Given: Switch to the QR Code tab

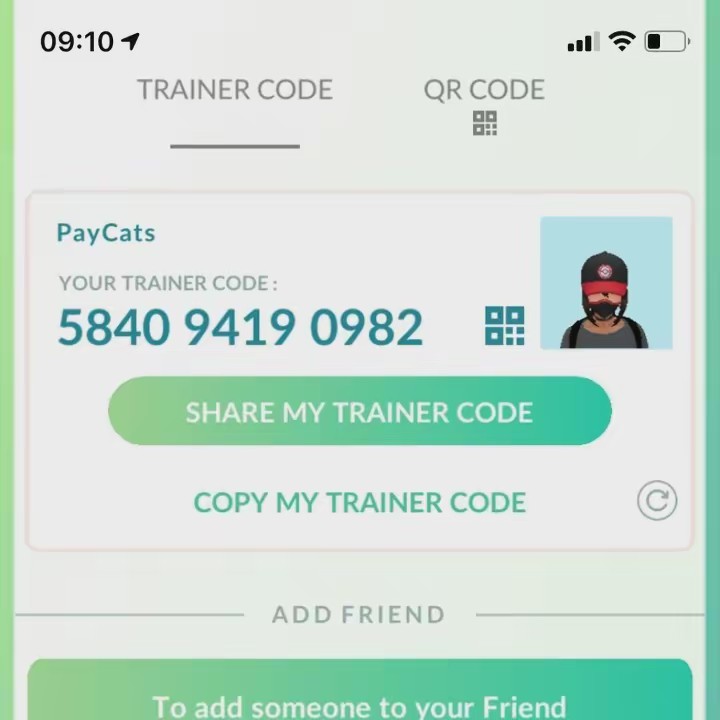Looking at the screenshot, I should click(484, 102).
